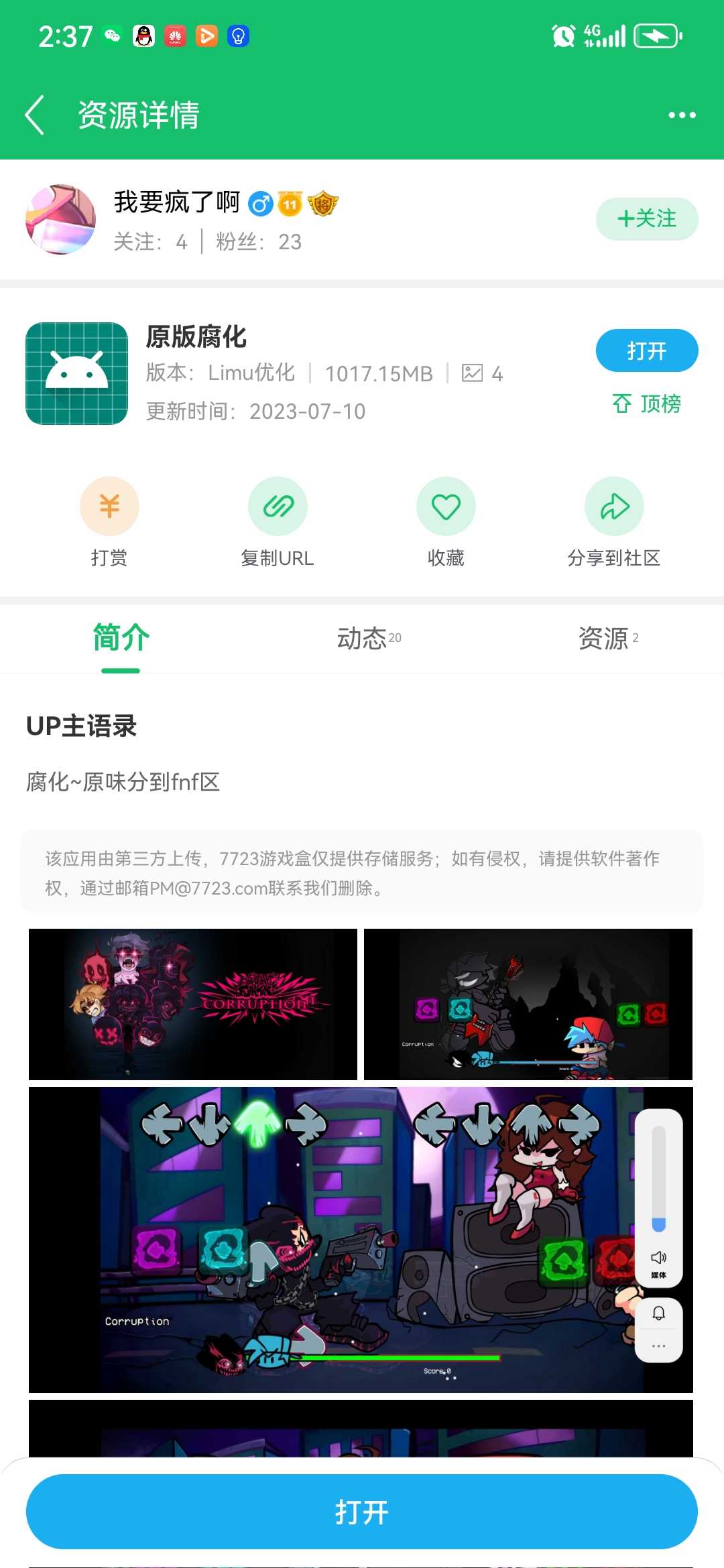Viewport: 724px width, 1568px height.
Task: Go back from the 资源详情 page
Action: [x=35, y=115]
